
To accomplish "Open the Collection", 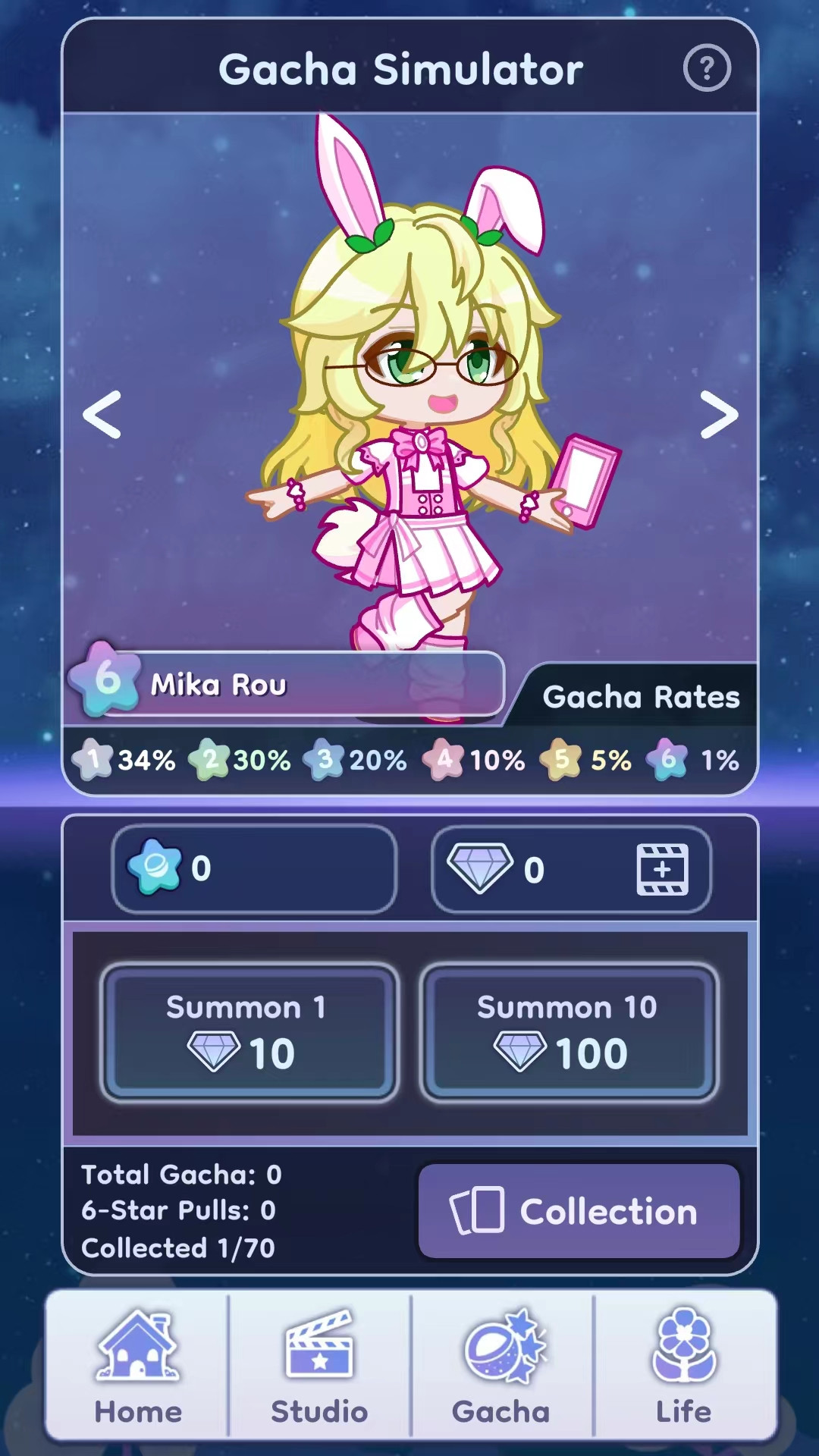I will tap(579, 1211).
